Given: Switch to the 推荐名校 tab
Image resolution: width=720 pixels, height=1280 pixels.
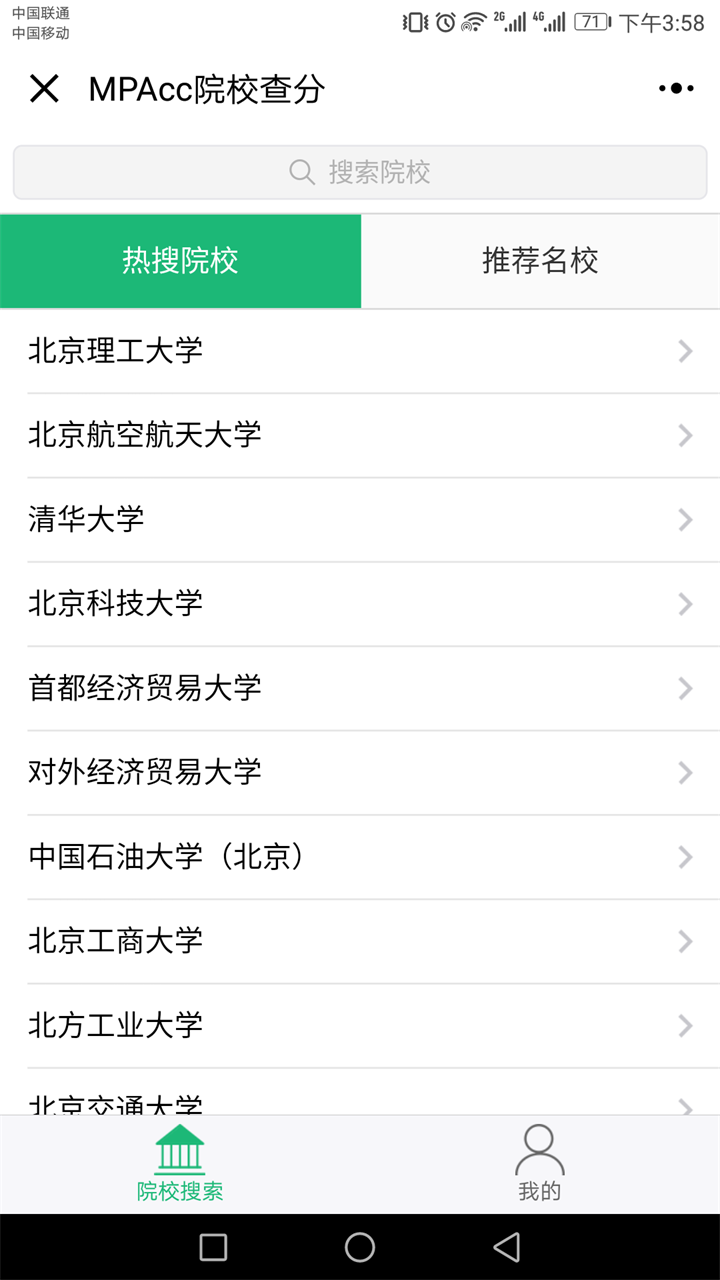Looking at the screenshot, I should pyautogui.click(x=540, y=261).
